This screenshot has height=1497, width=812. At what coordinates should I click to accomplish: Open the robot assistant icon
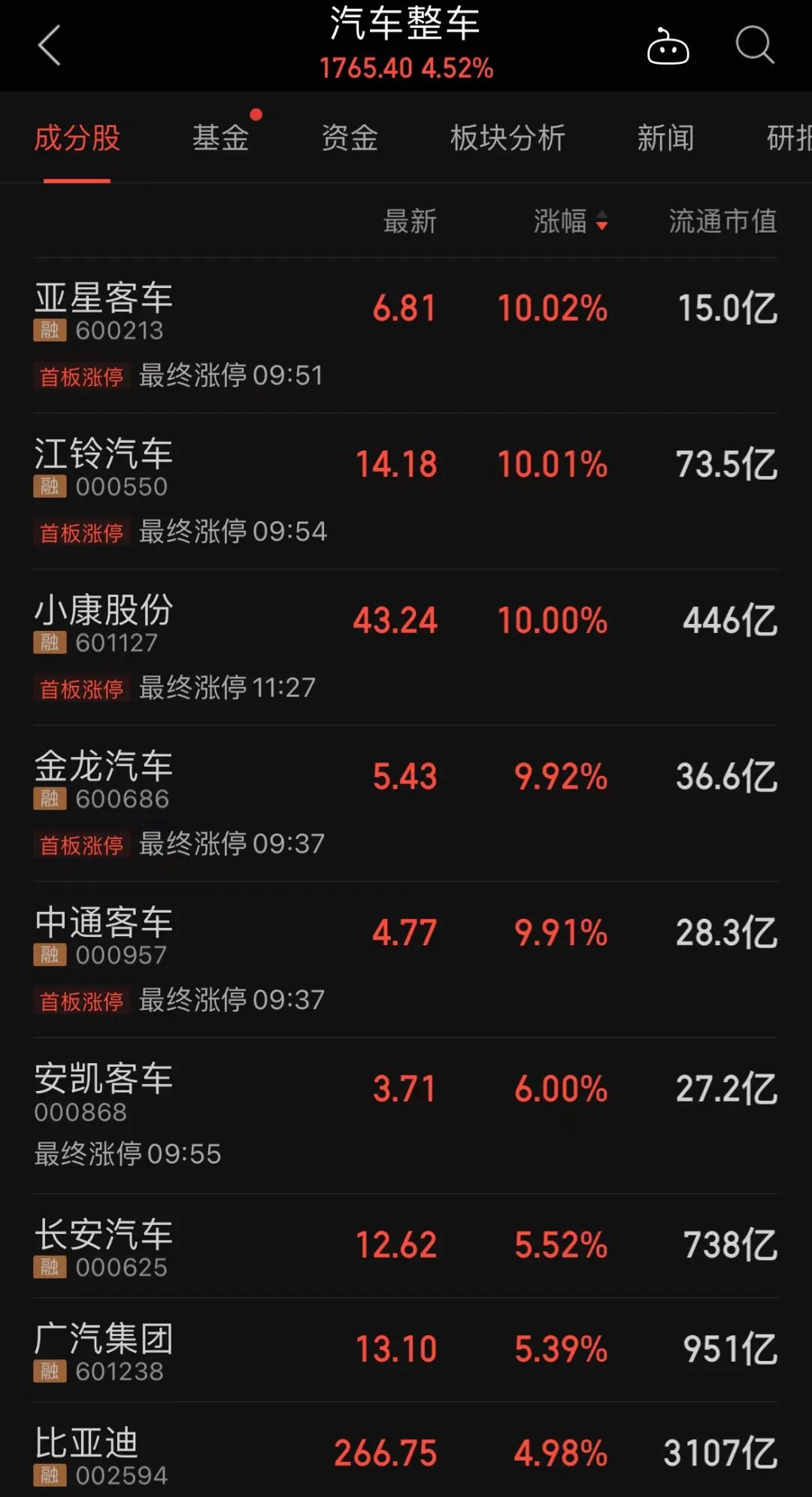click(668, 47)
